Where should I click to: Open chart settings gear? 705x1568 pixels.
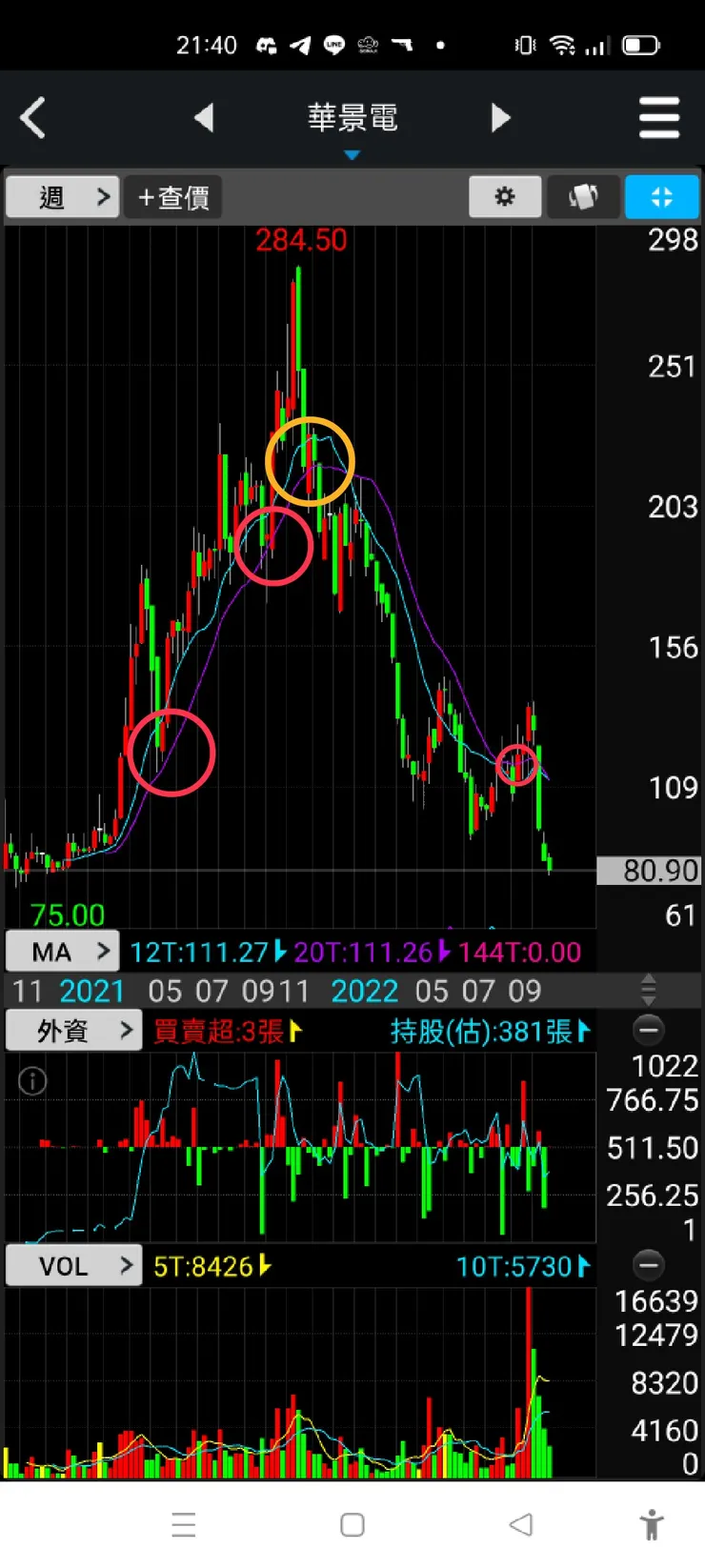pos(505,197)
